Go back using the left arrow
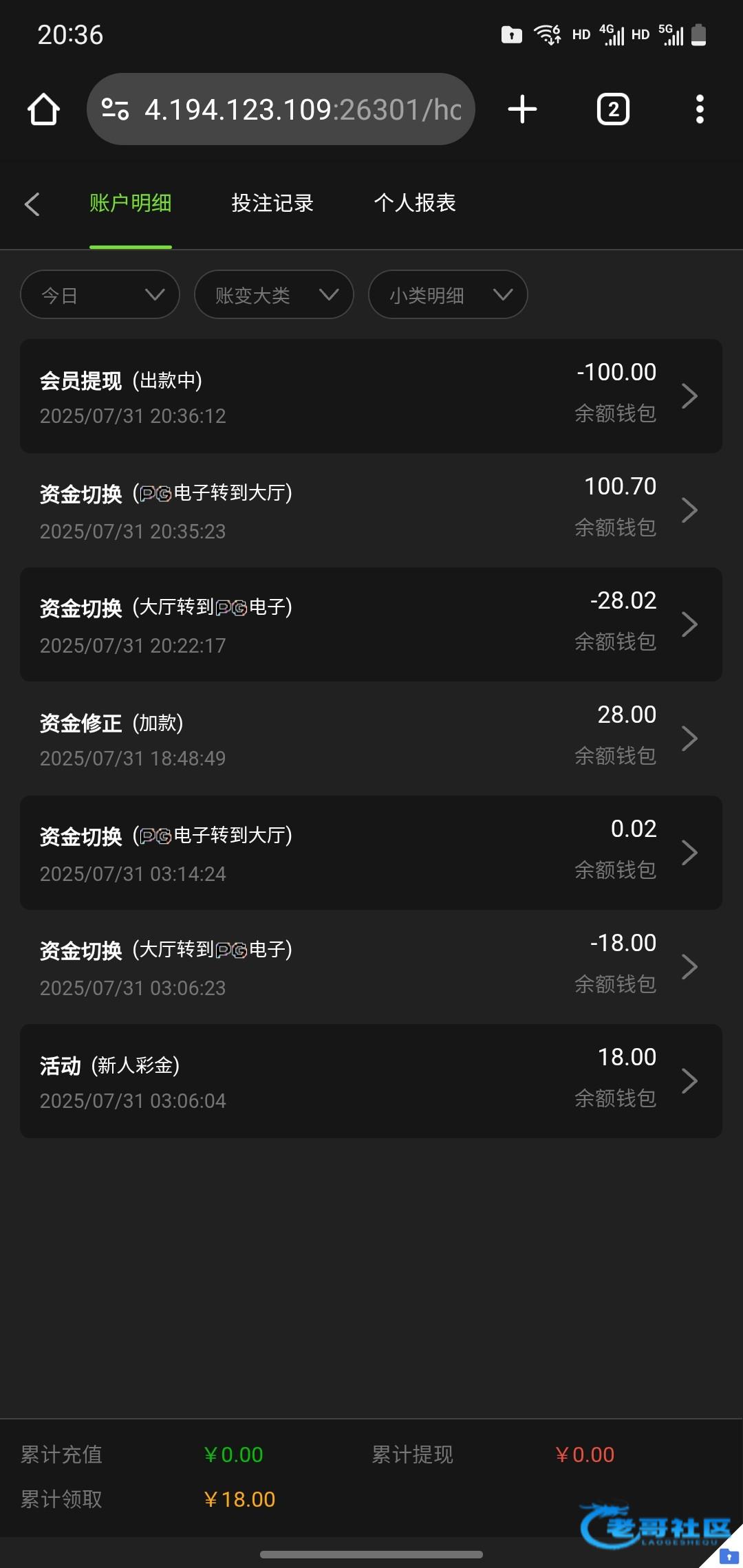 coord(32,204)
